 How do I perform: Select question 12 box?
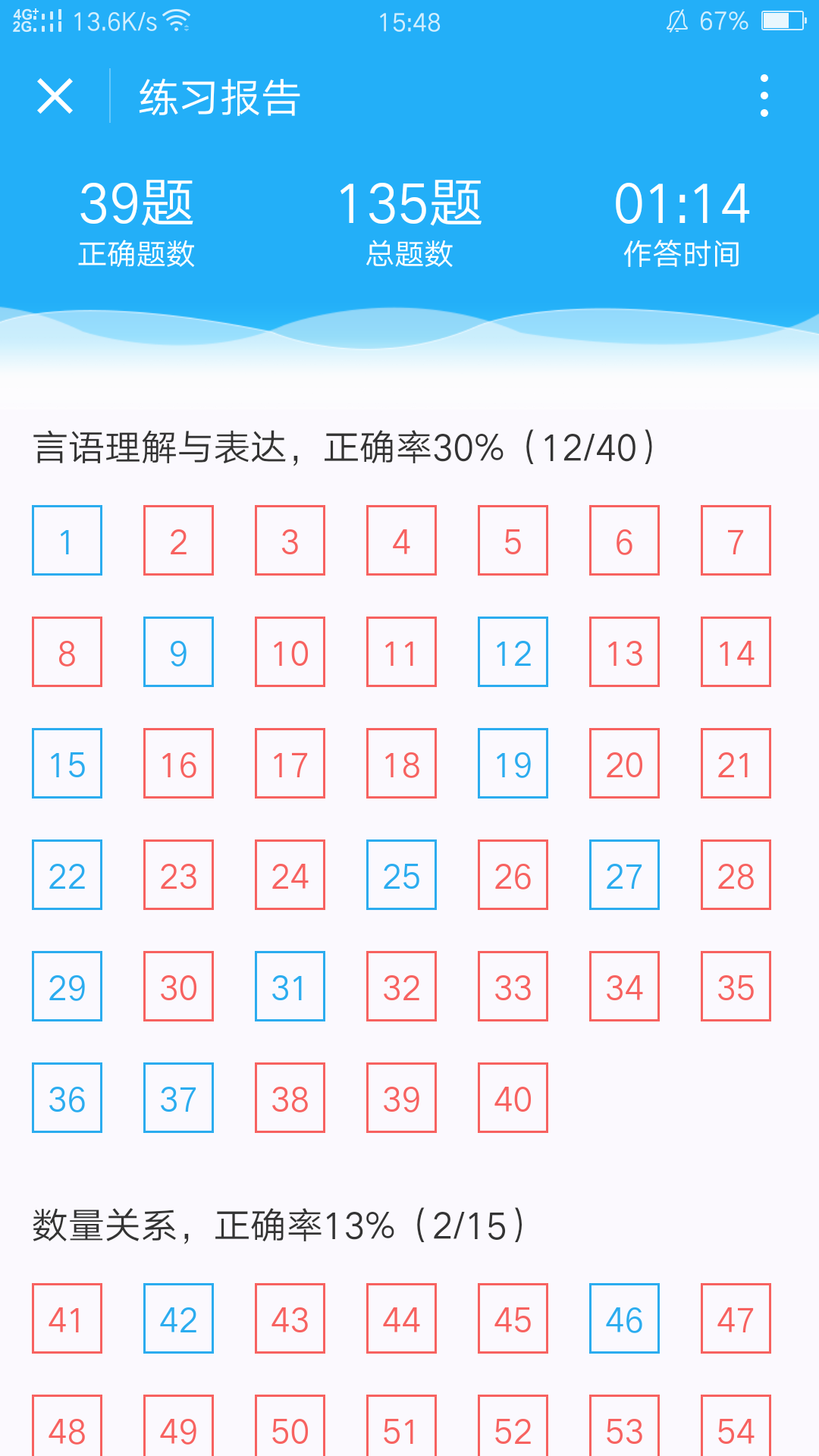pos(513,652)
